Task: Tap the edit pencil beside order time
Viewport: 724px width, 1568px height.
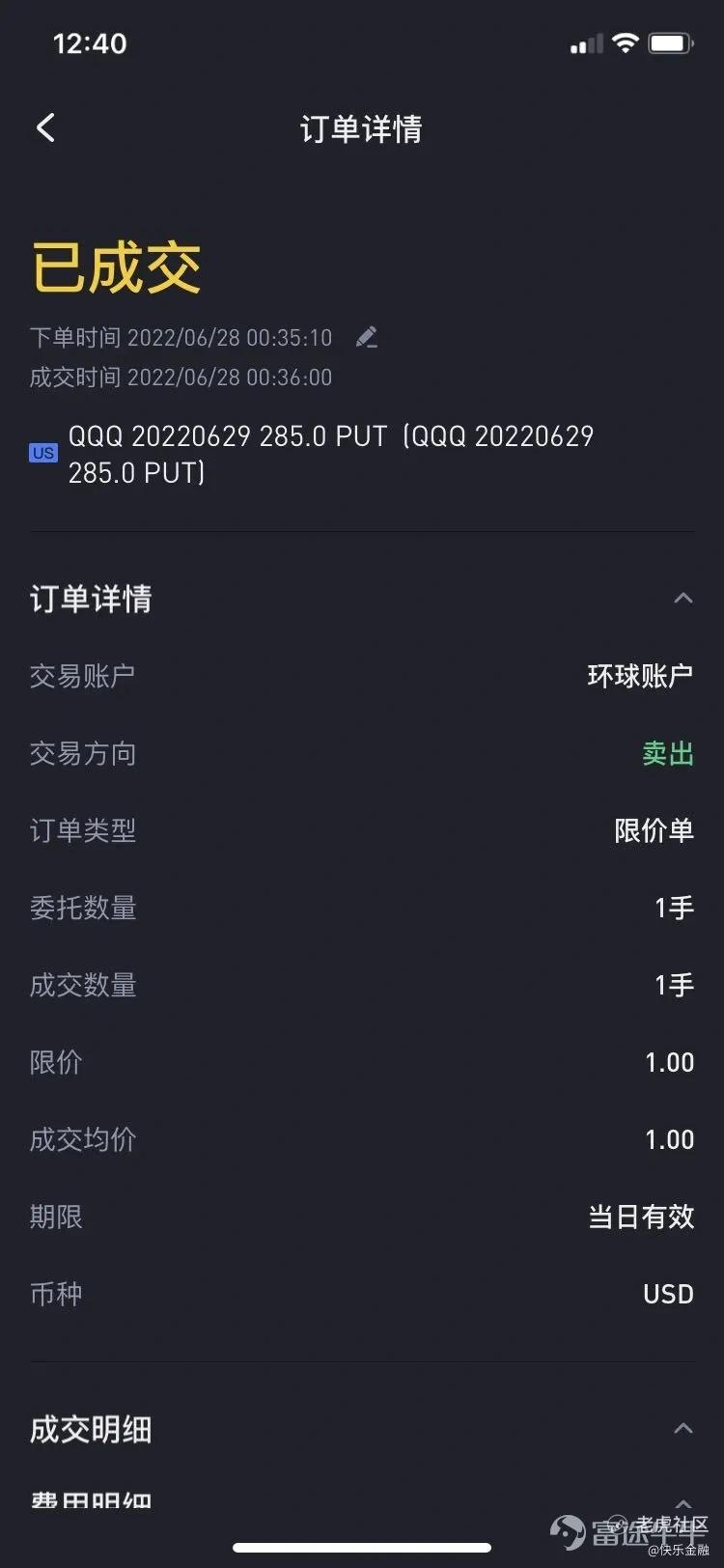Action: click(x=367, y=337)
